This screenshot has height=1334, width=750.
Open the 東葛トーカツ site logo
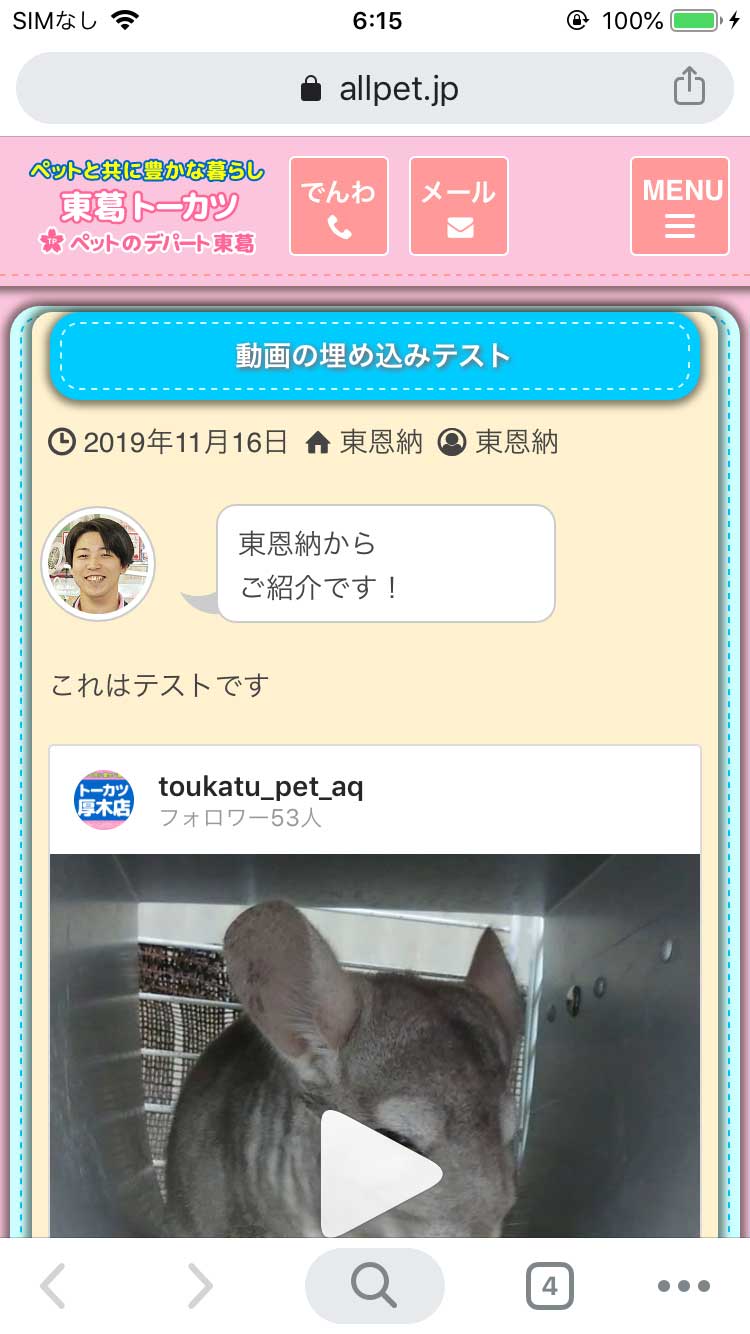[148, 208]
